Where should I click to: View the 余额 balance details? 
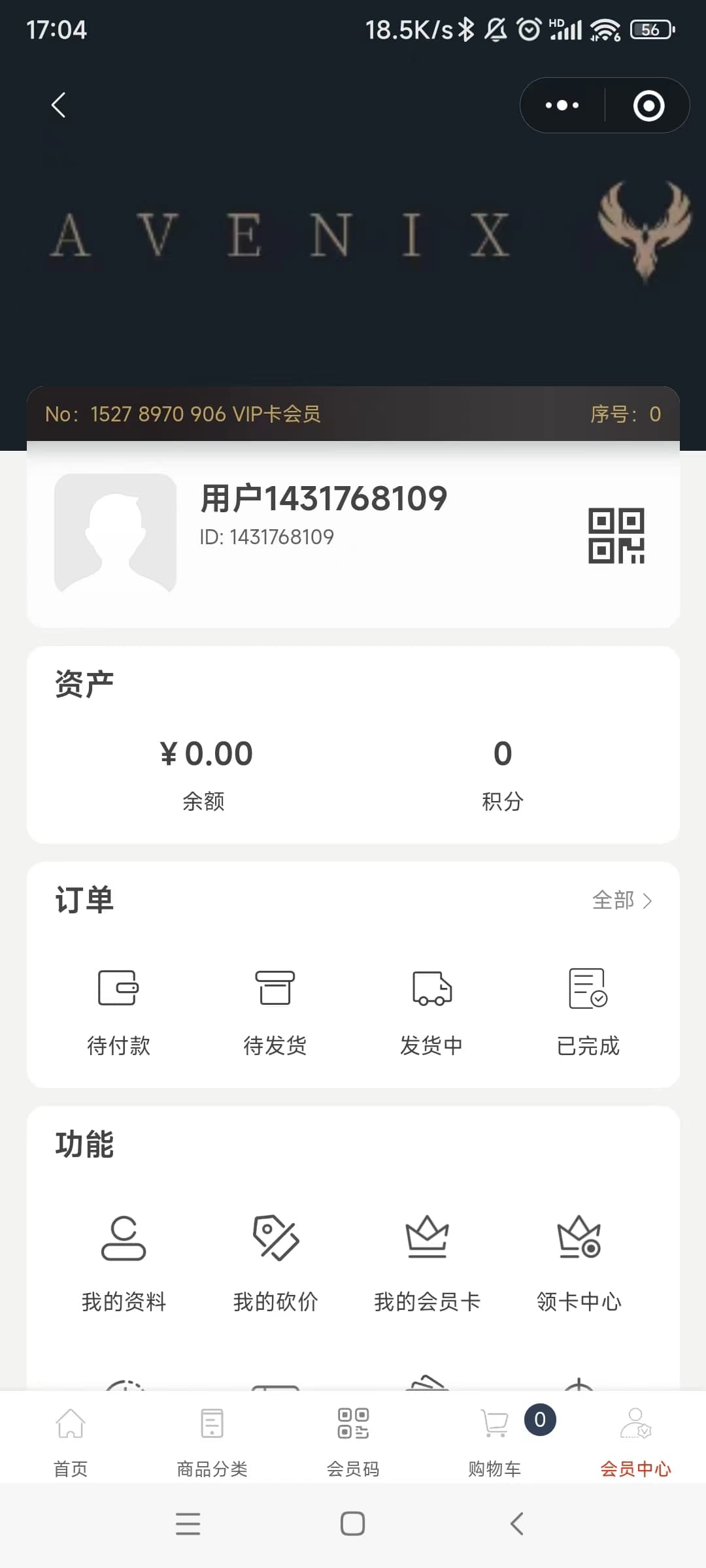click(x=205, y=774)
